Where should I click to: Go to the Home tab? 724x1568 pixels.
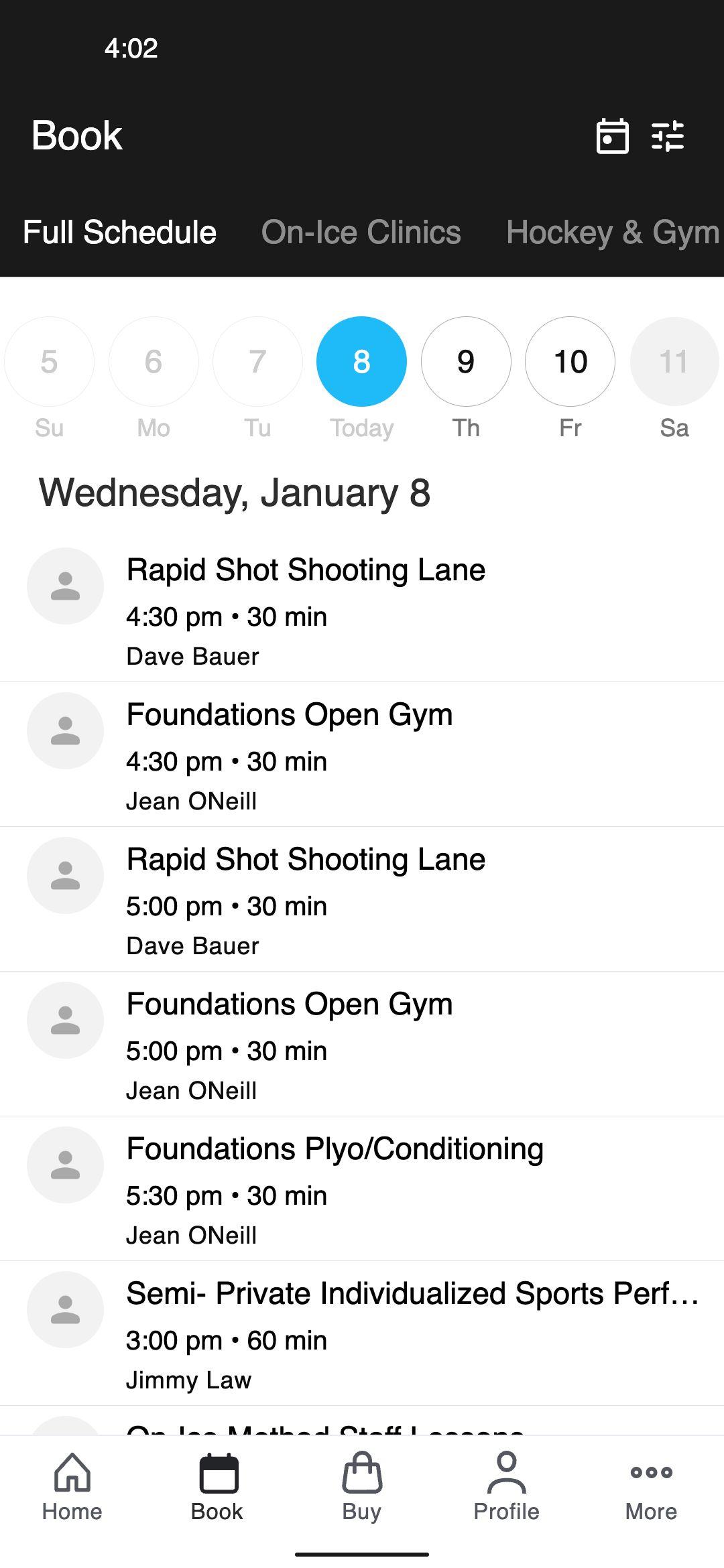pyautogui.click(x=72, y=1488)
